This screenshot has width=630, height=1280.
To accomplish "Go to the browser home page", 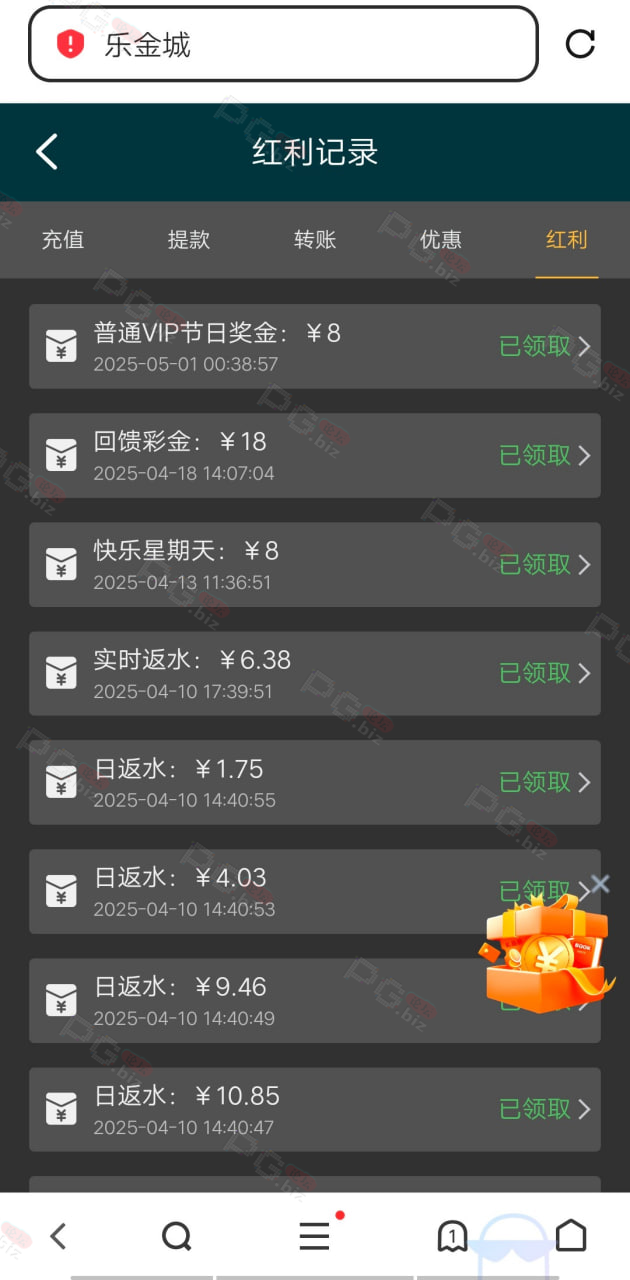I will (571, 1236).
